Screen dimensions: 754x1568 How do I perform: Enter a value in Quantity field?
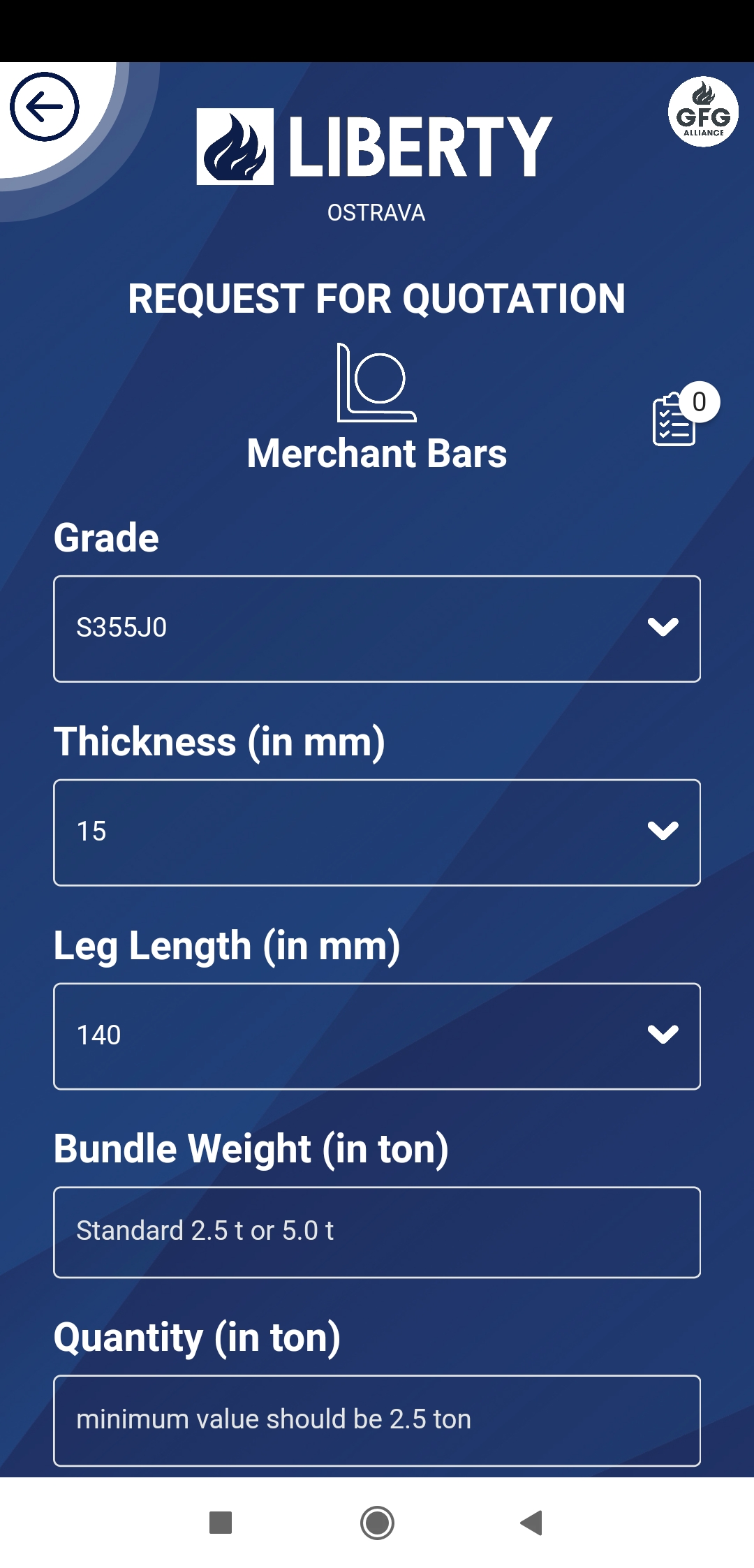pos(377,1420)
